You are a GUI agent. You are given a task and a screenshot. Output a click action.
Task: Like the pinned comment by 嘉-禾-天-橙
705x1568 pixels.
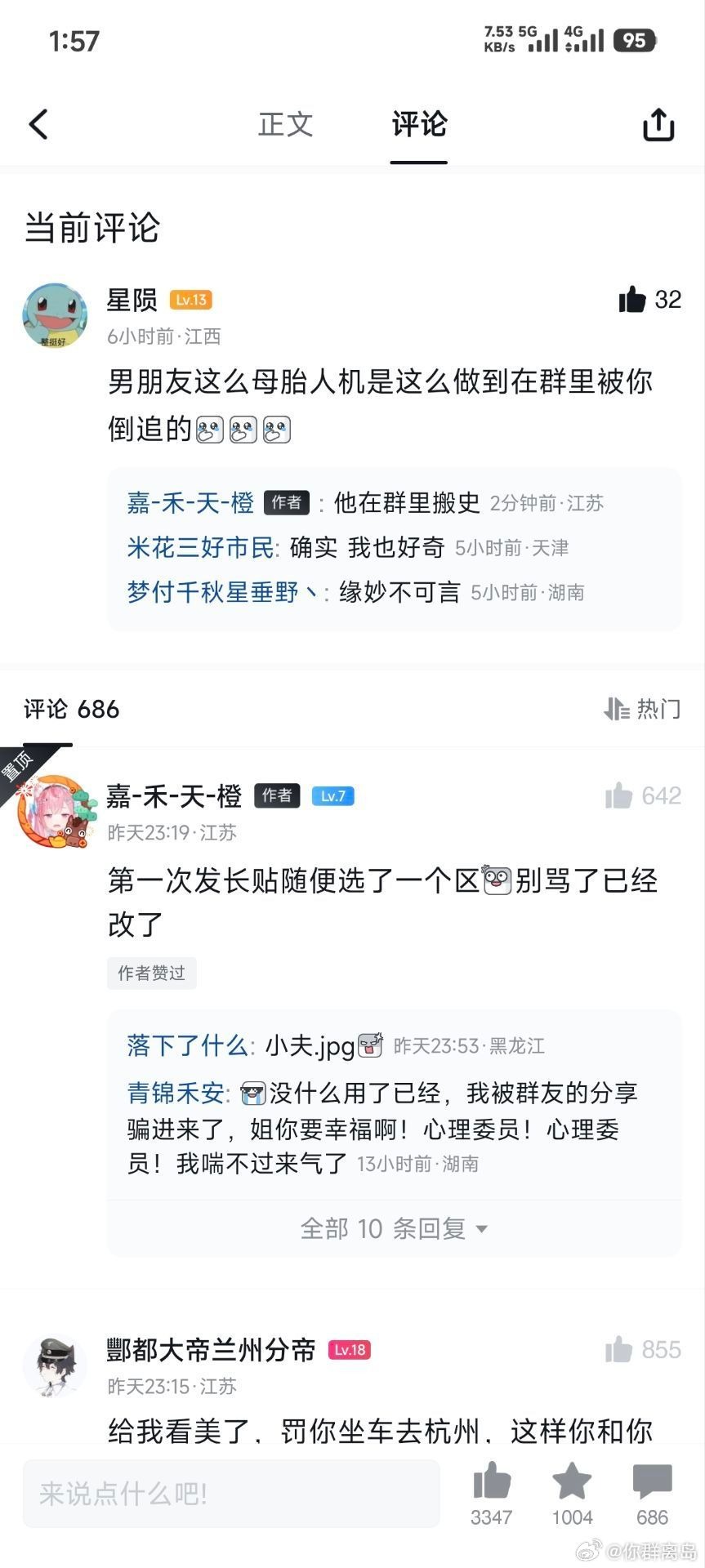pyautogui.click(x=620, y=795)
